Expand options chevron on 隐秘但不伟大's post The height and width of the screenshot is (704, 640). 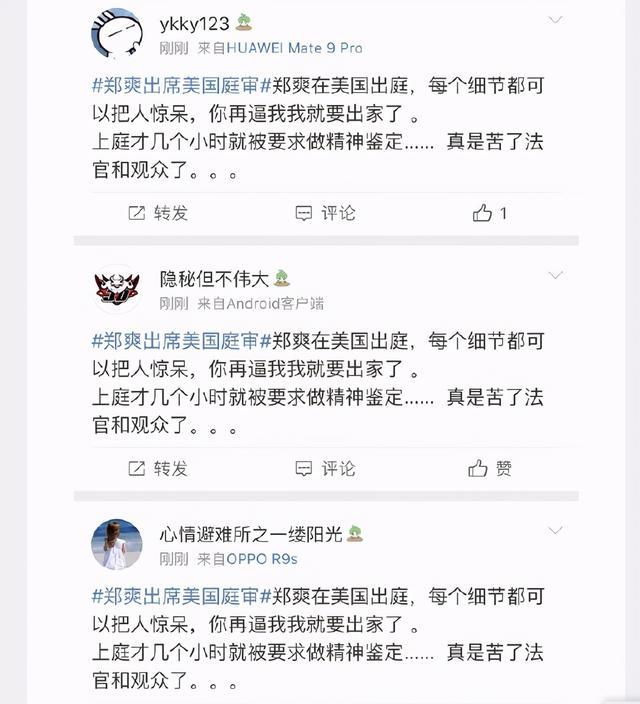coord(556,275)
